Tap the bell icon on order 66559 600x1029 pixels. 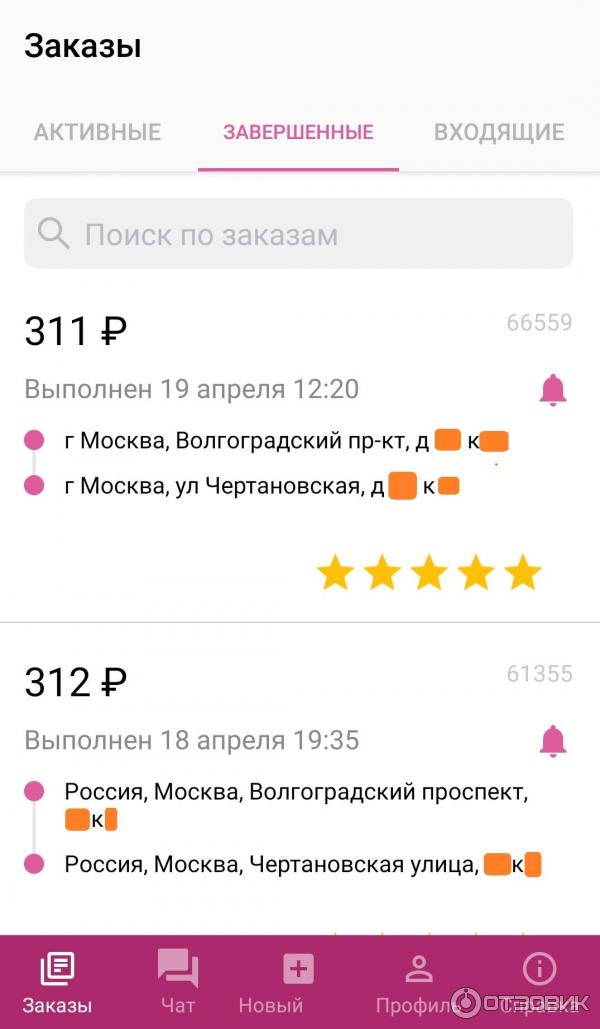pyautogui.click(x=552, y=390)
